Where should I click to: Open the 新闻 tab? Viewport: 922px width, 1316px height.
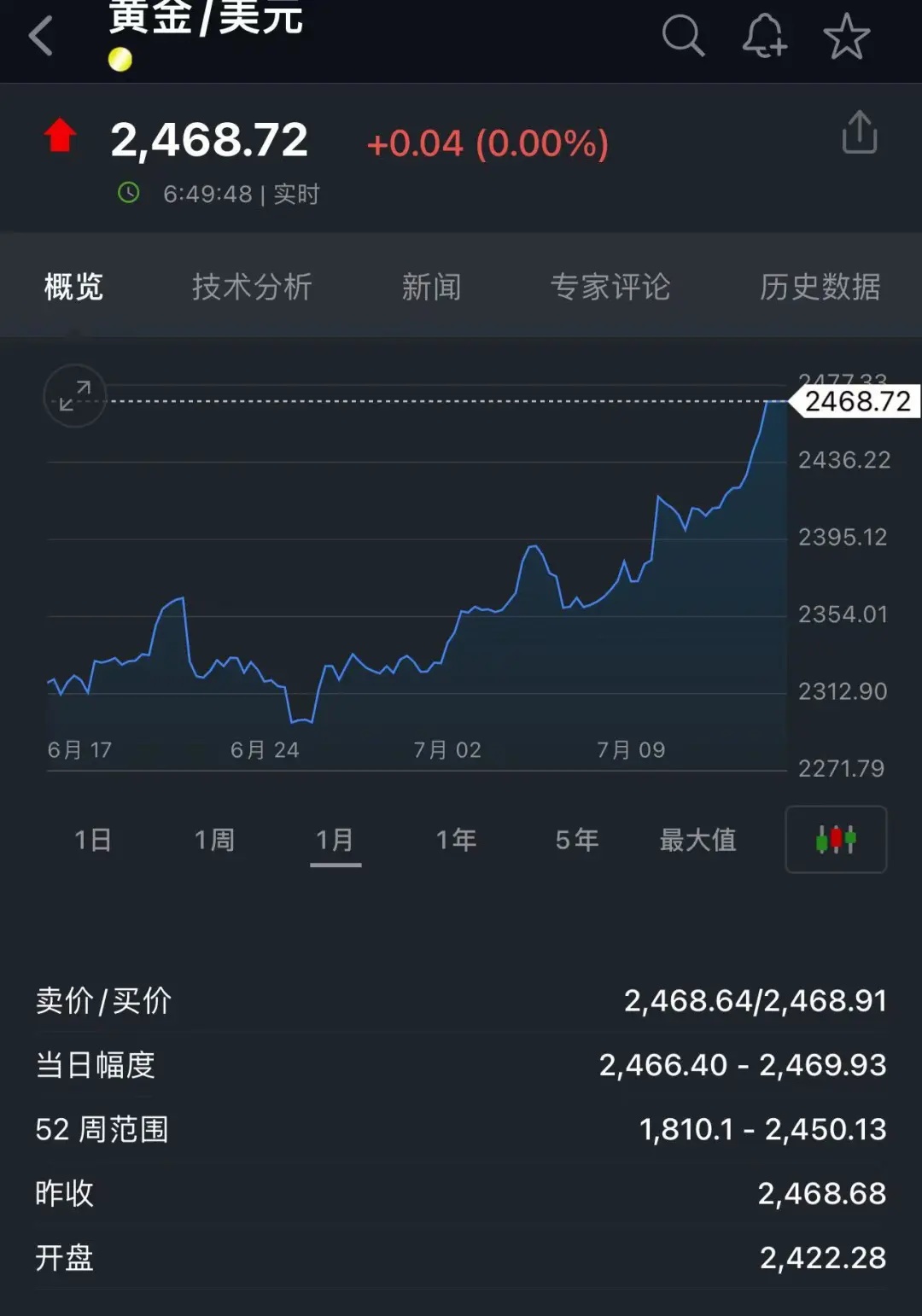(x=431, y=287)
